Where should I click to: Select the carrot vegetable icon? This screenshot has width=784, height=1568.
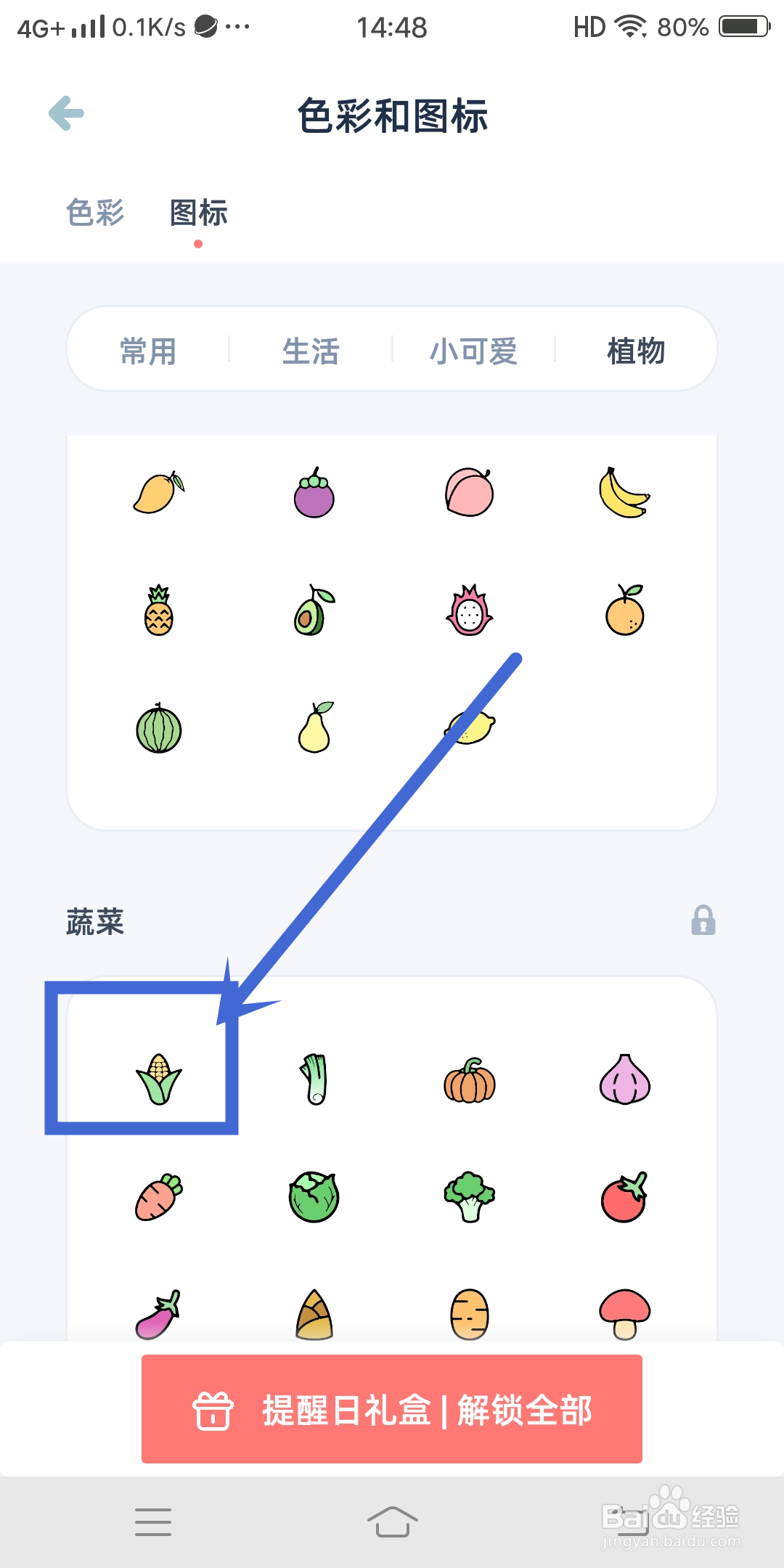(x=159, y=1198)
